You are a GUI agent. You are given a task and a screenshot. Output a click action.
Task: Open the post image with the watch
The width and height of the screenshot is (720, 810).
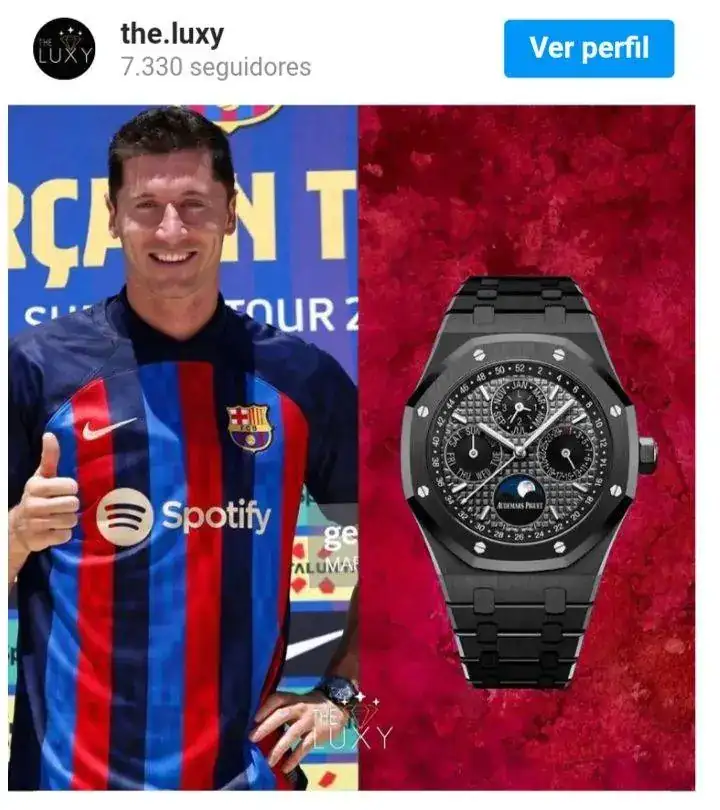(351, 447)
